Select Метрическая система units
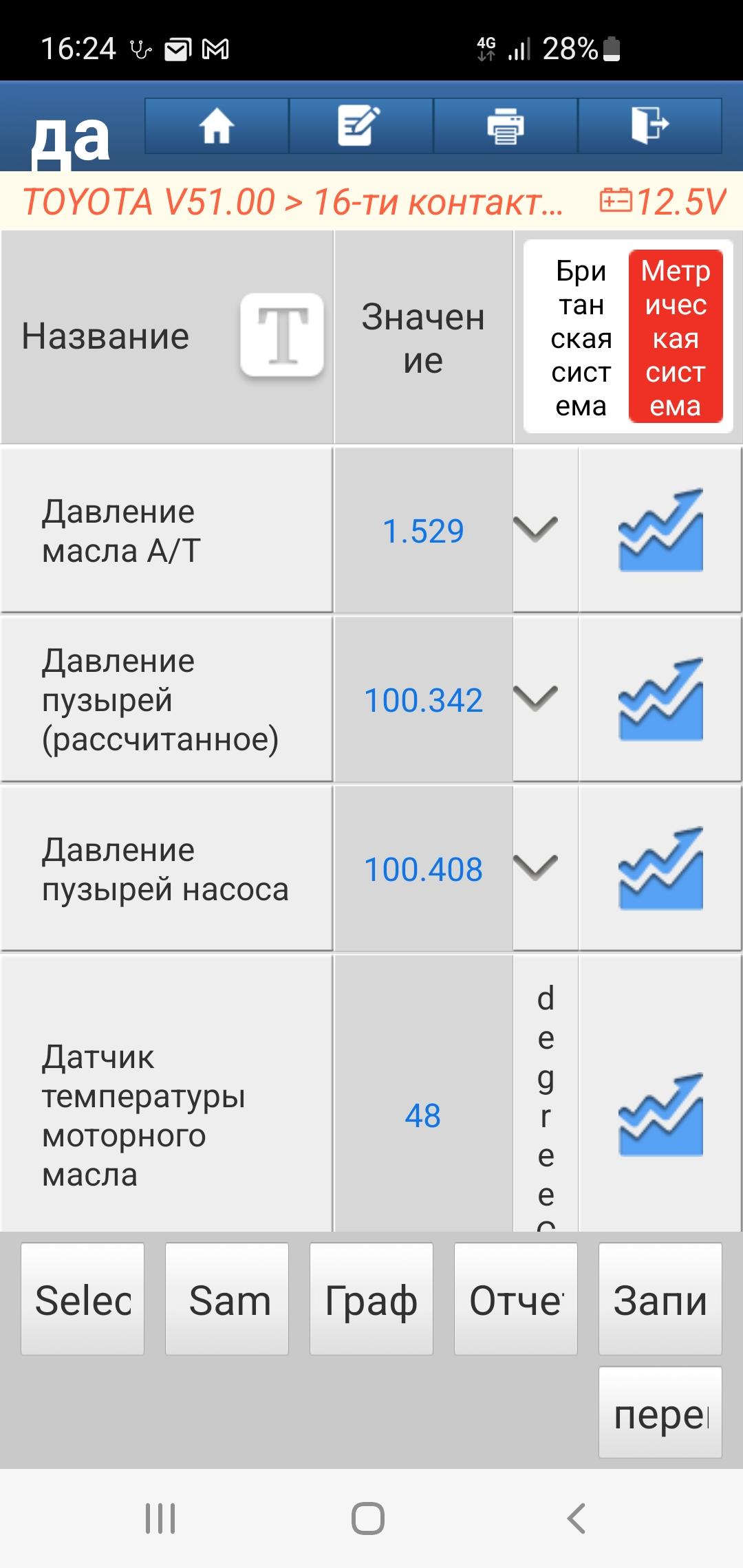 coord(676,337)
